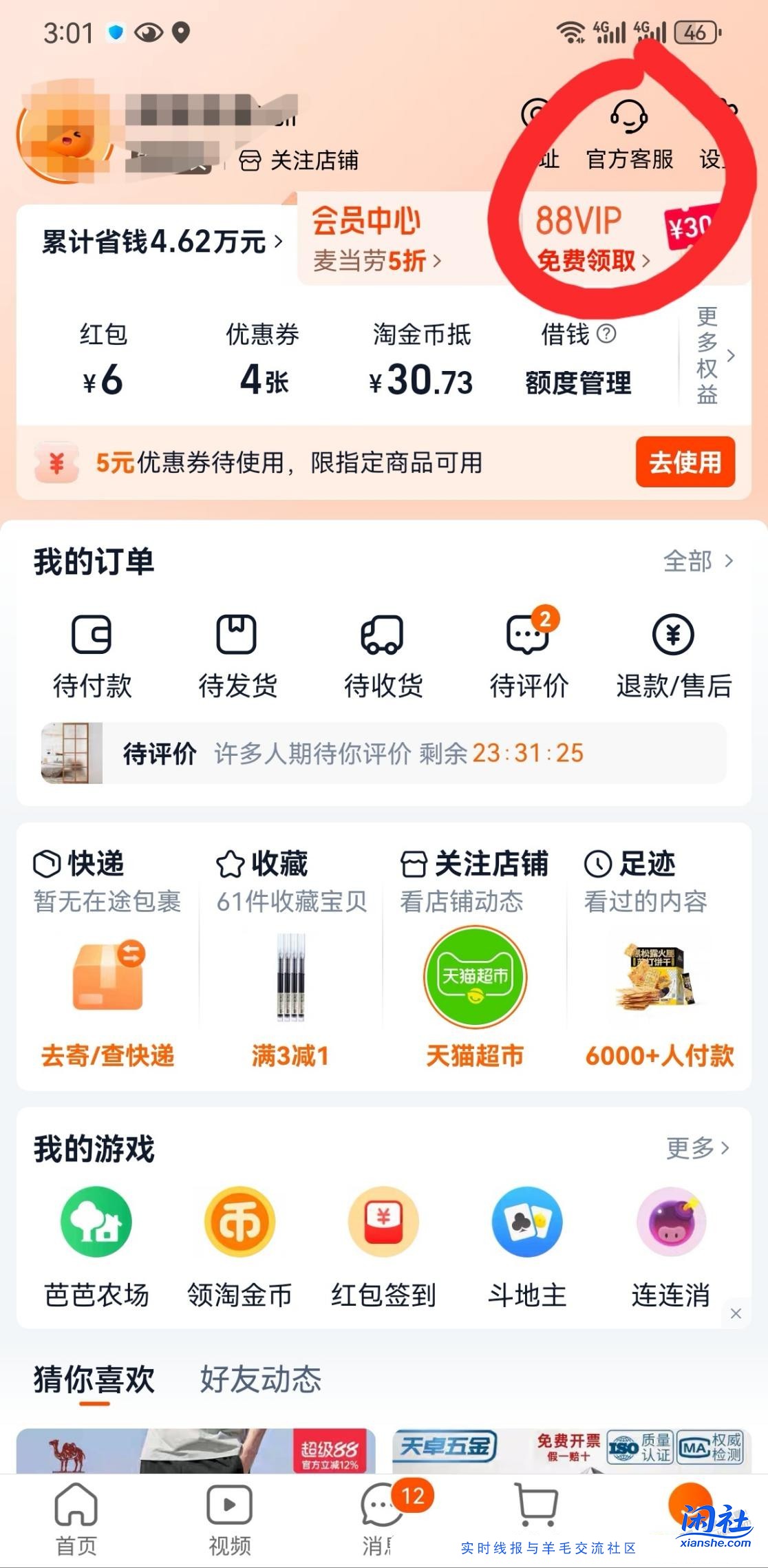768x1568 pixels.
Task: Switch to the 好友动态 tab
Action: (x=262, y=1379)
